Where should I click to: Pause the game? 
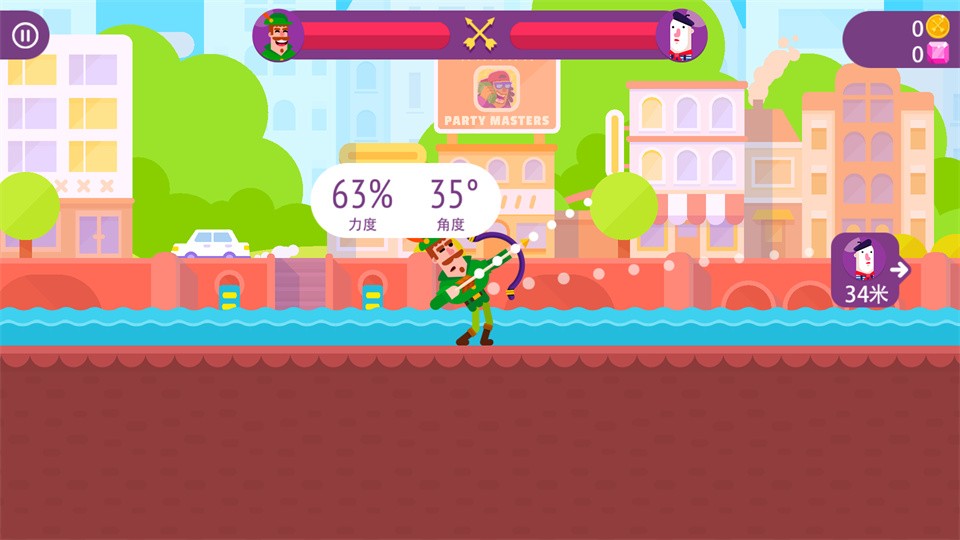click(x=25, y=37)
